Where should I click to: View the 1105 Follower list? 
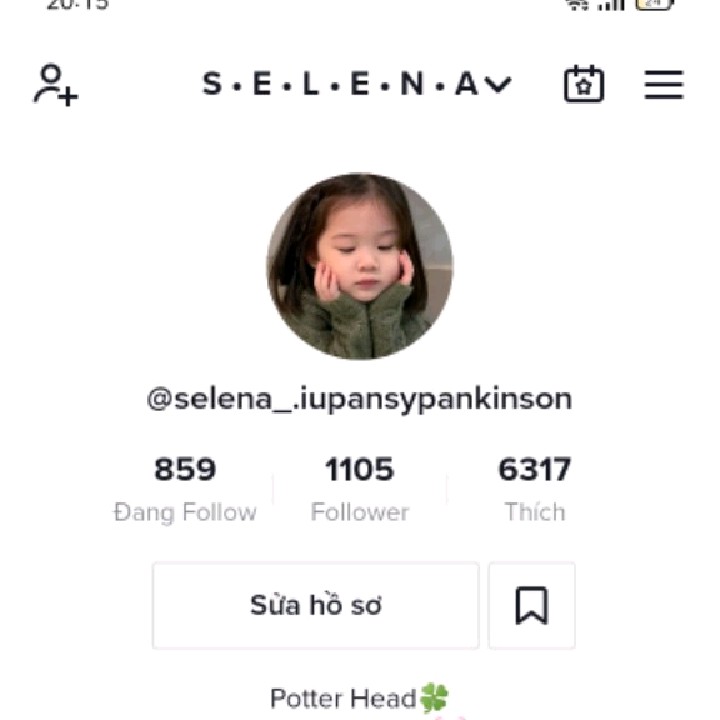[360, 489]
